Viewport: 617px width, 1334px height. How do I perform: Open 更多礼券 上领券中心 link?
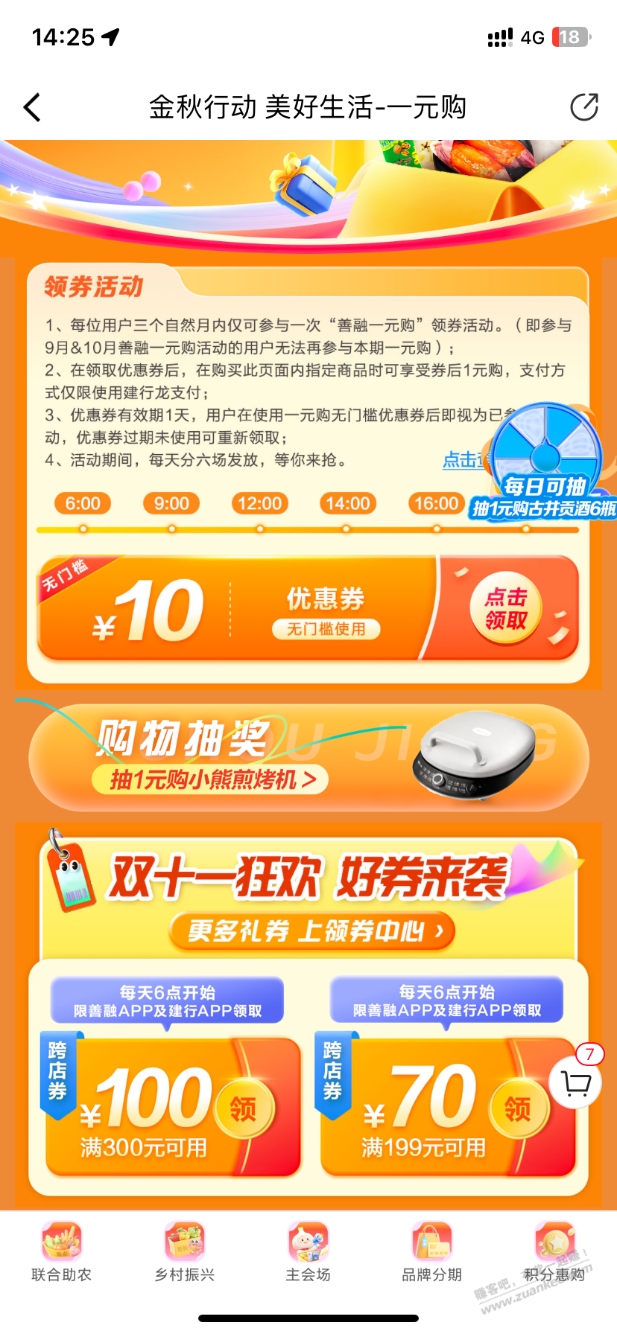[312, 932]
